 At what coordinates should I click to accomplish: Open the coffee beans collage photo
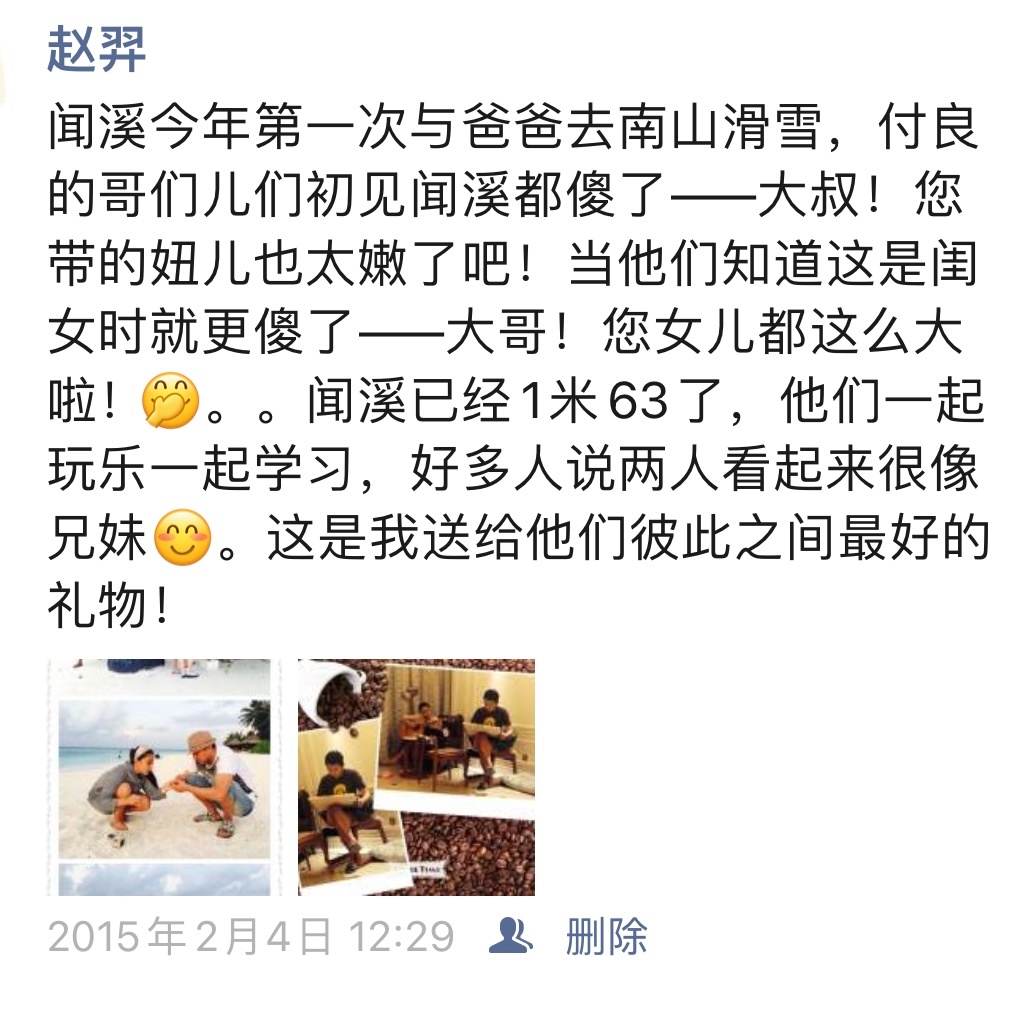click(x=416, y=777)
